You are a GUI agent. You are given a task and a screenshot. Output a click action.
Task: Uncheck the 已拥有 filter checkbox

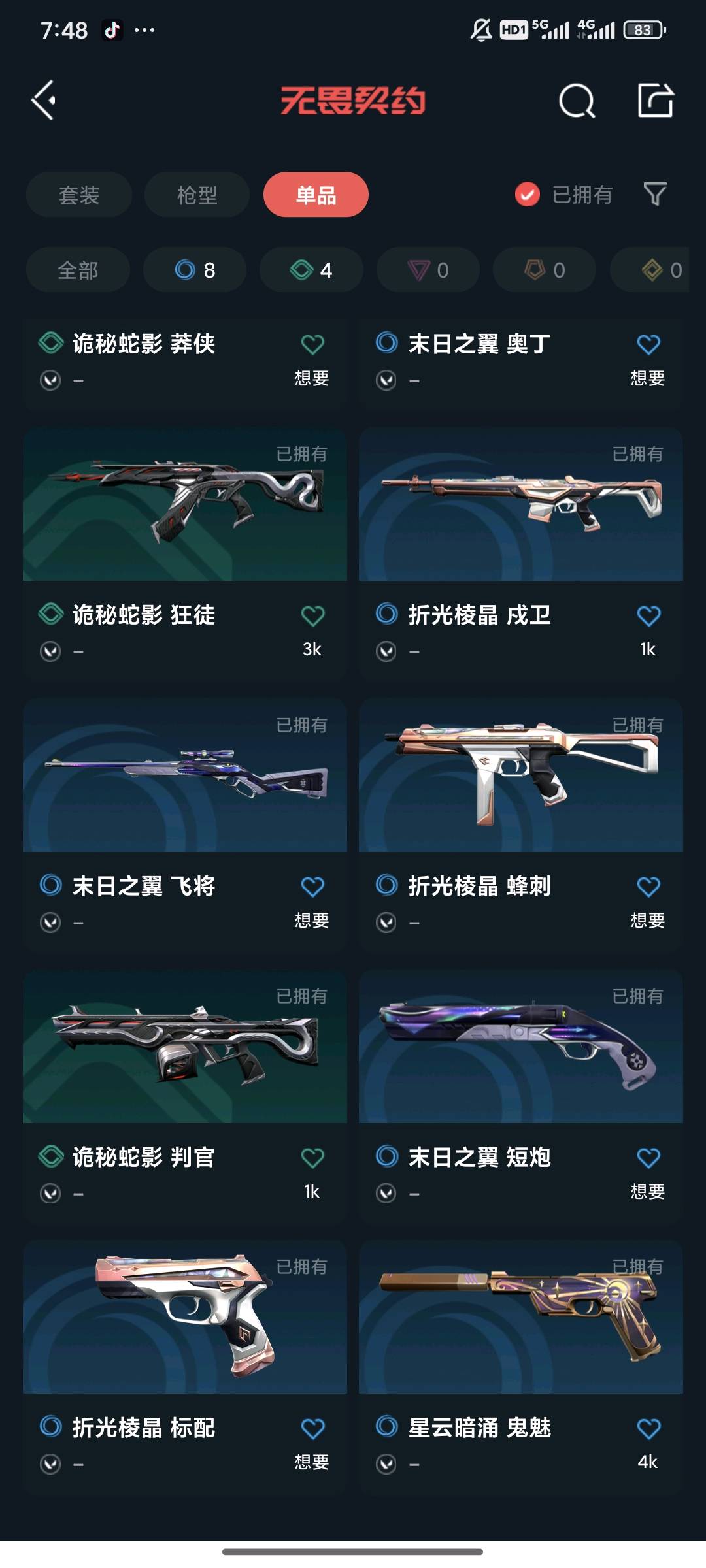pyautogui.click(x=528, y=194)
